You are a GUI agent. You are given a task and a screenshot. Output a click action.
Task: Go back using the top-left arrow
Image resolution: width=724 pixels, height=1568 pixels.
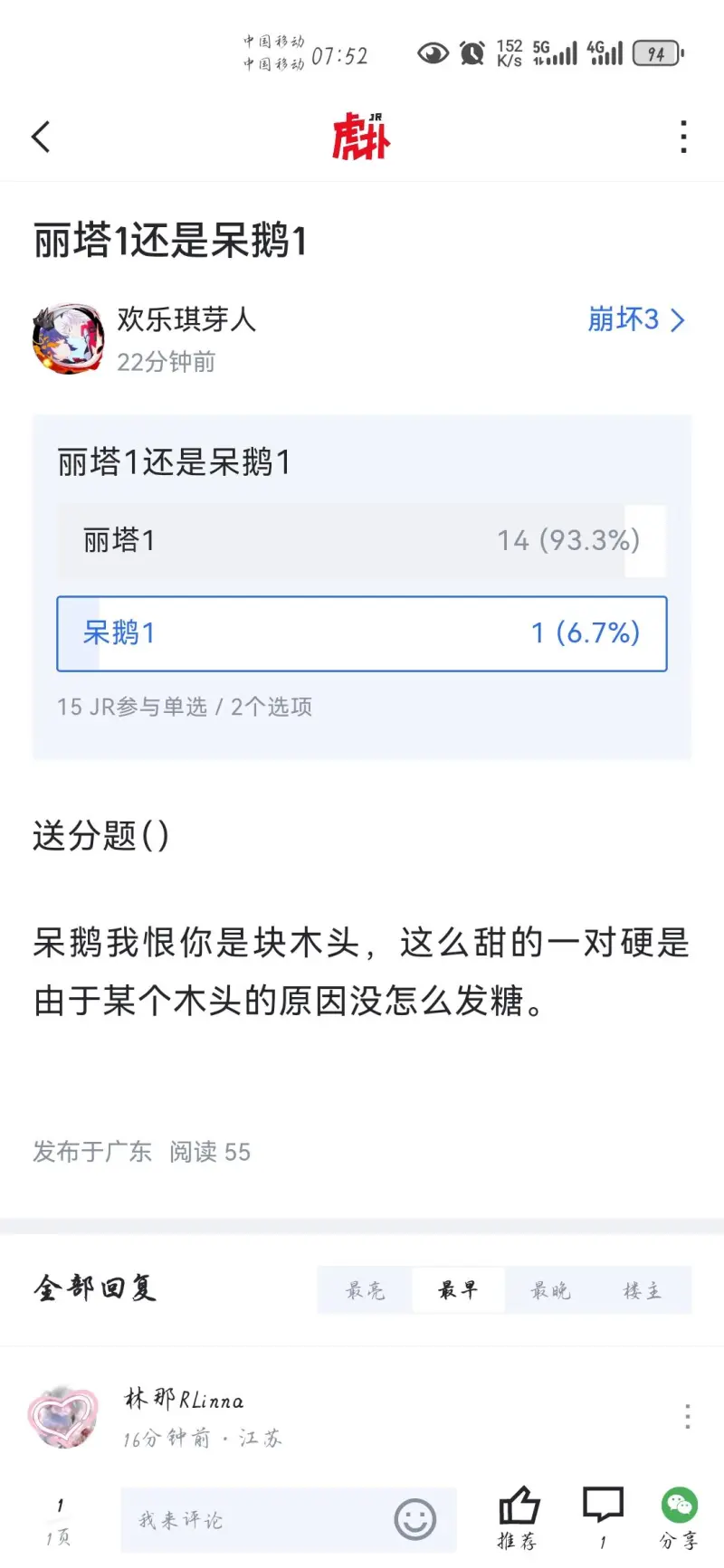[x=41, y=138]
